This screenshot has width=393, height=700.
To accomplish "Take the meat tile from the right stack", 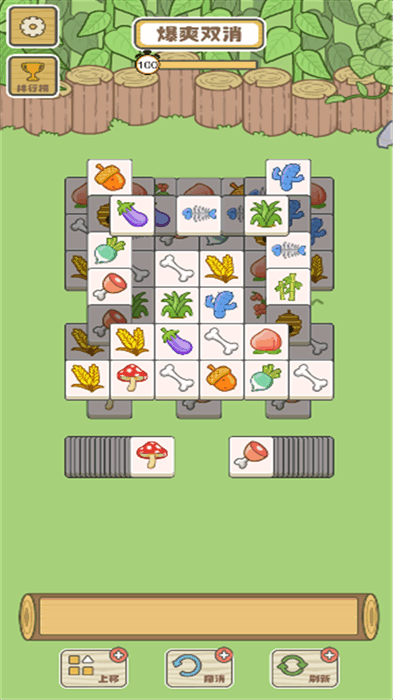I will [251, 457].
